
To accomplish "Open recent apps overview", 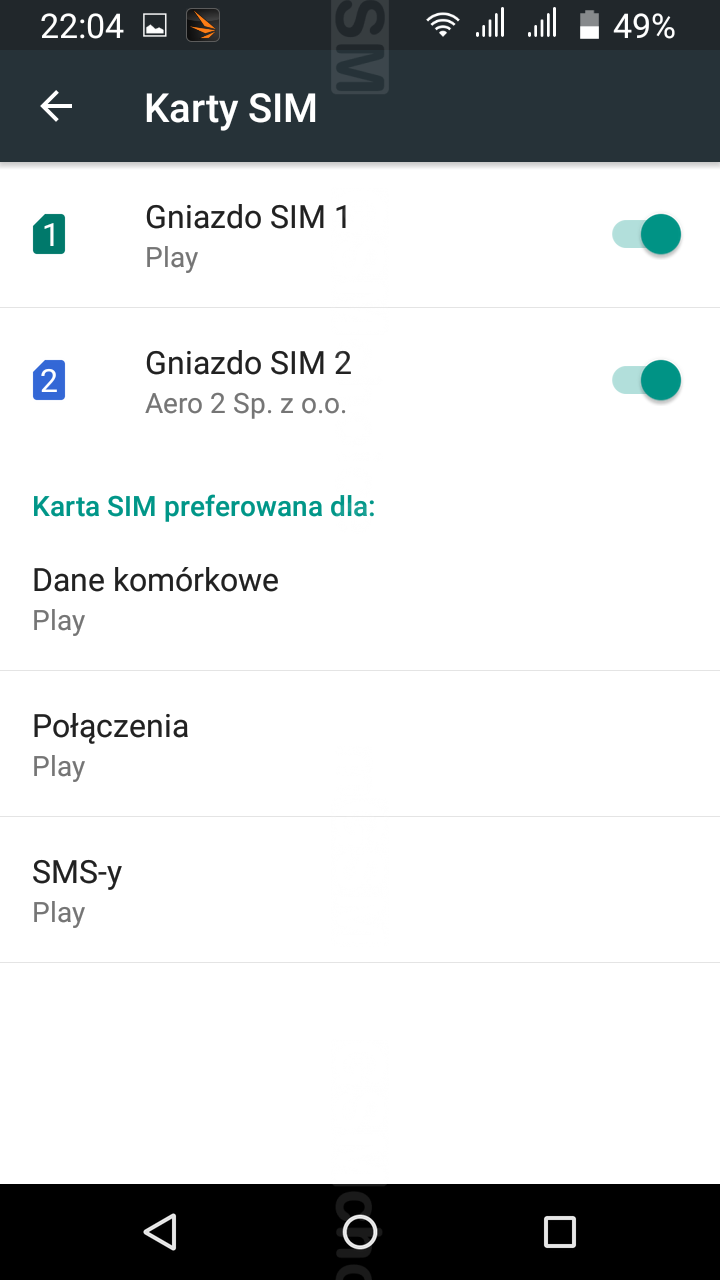I will coord(560,1232).
